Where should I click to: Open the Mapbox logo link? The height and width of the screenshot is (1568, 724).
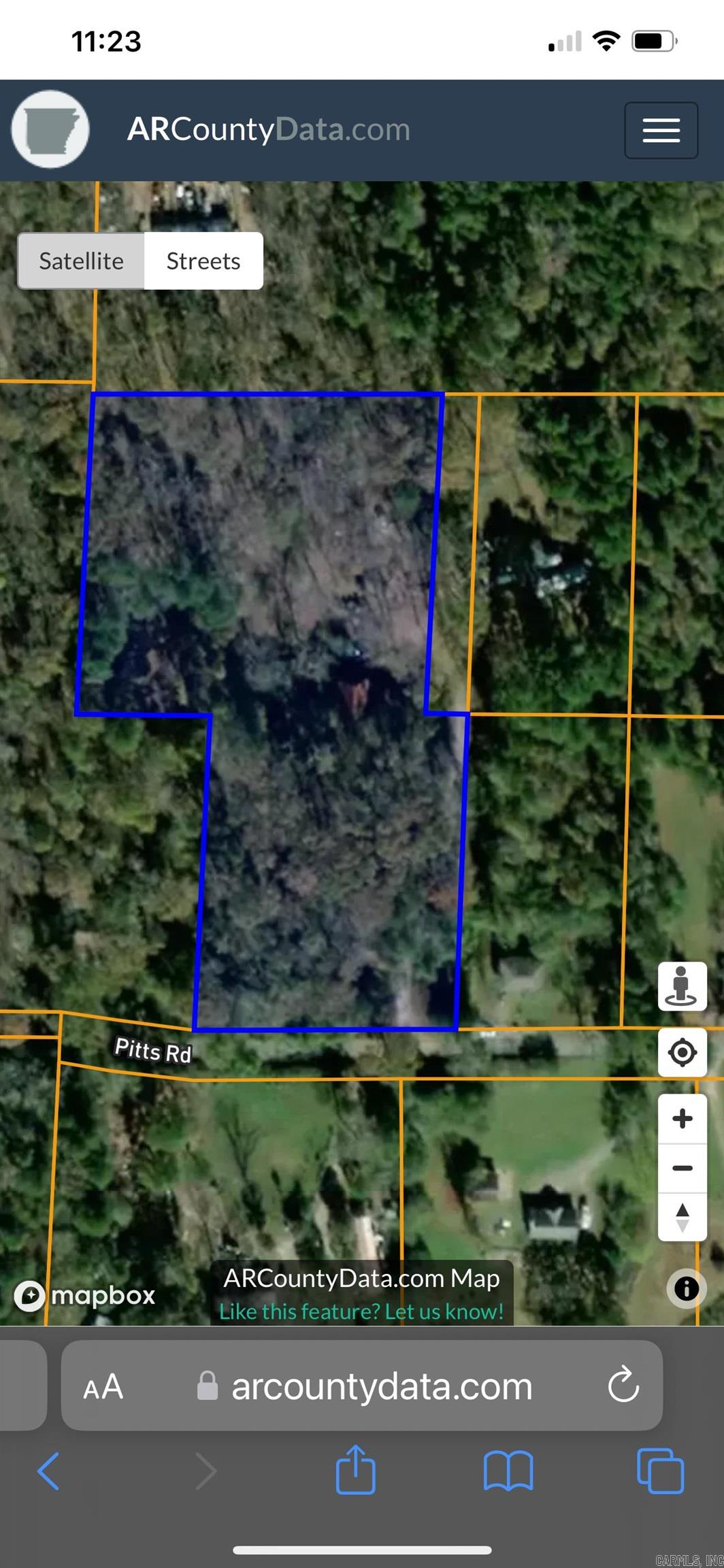[86, 1295]
